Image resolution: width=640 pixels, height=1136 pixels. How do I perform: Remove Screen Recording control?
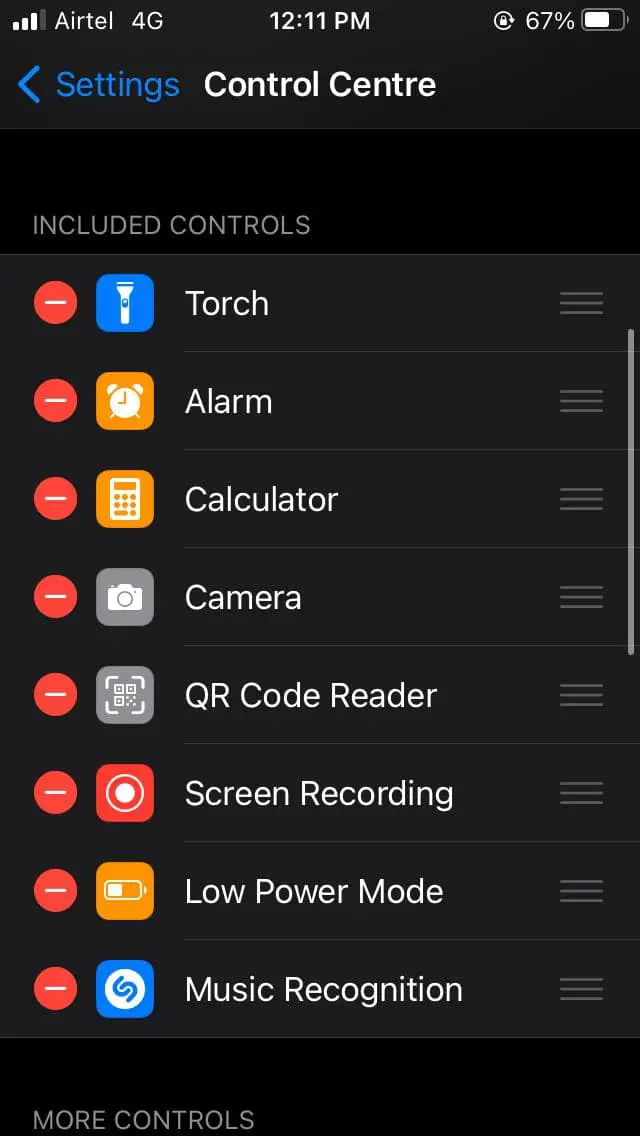coord(55,793)
